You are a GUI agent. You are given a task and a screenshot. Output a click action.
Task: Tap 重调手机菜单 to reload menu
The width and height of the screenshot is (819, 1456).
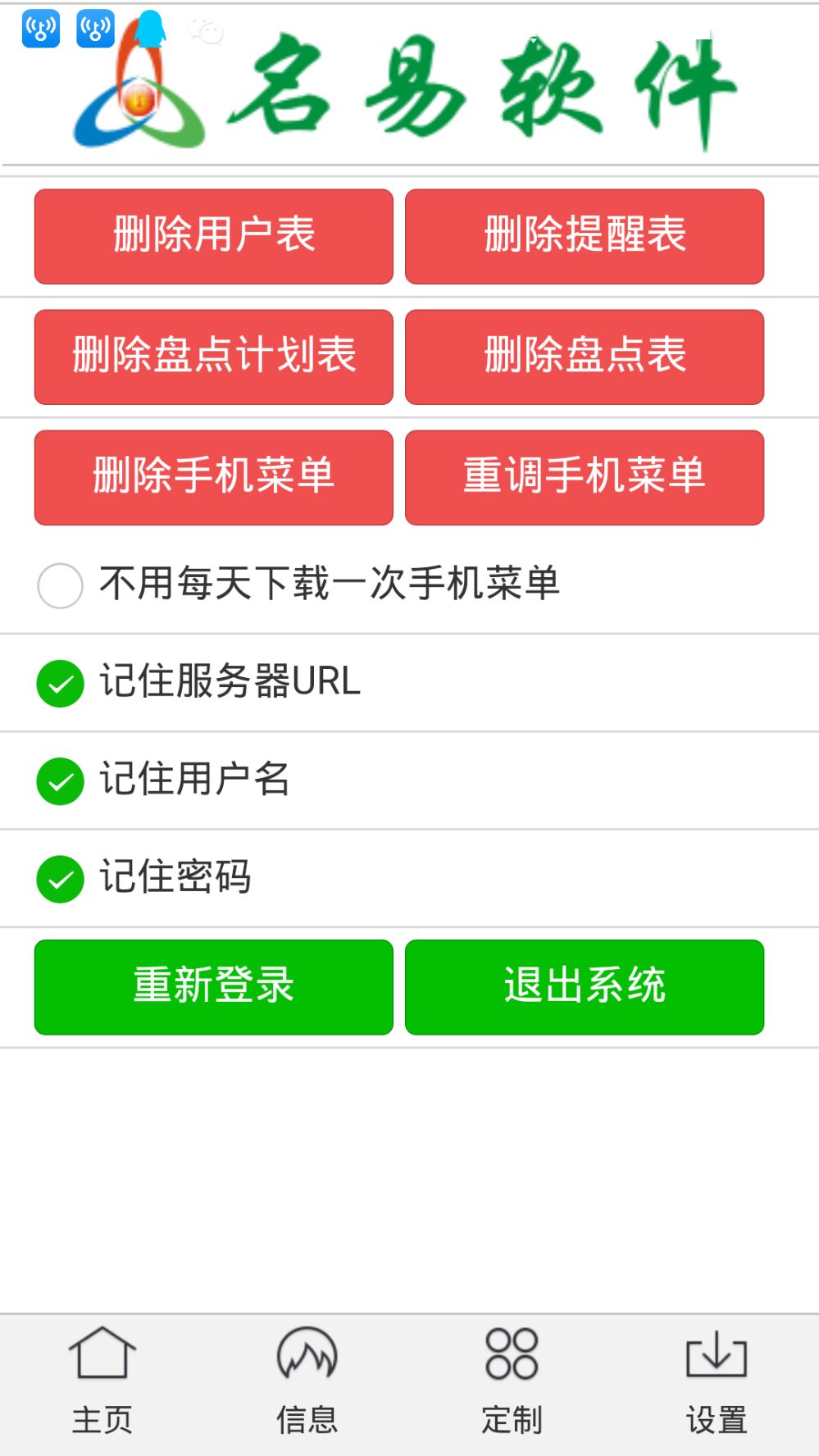tap(584, 477)
